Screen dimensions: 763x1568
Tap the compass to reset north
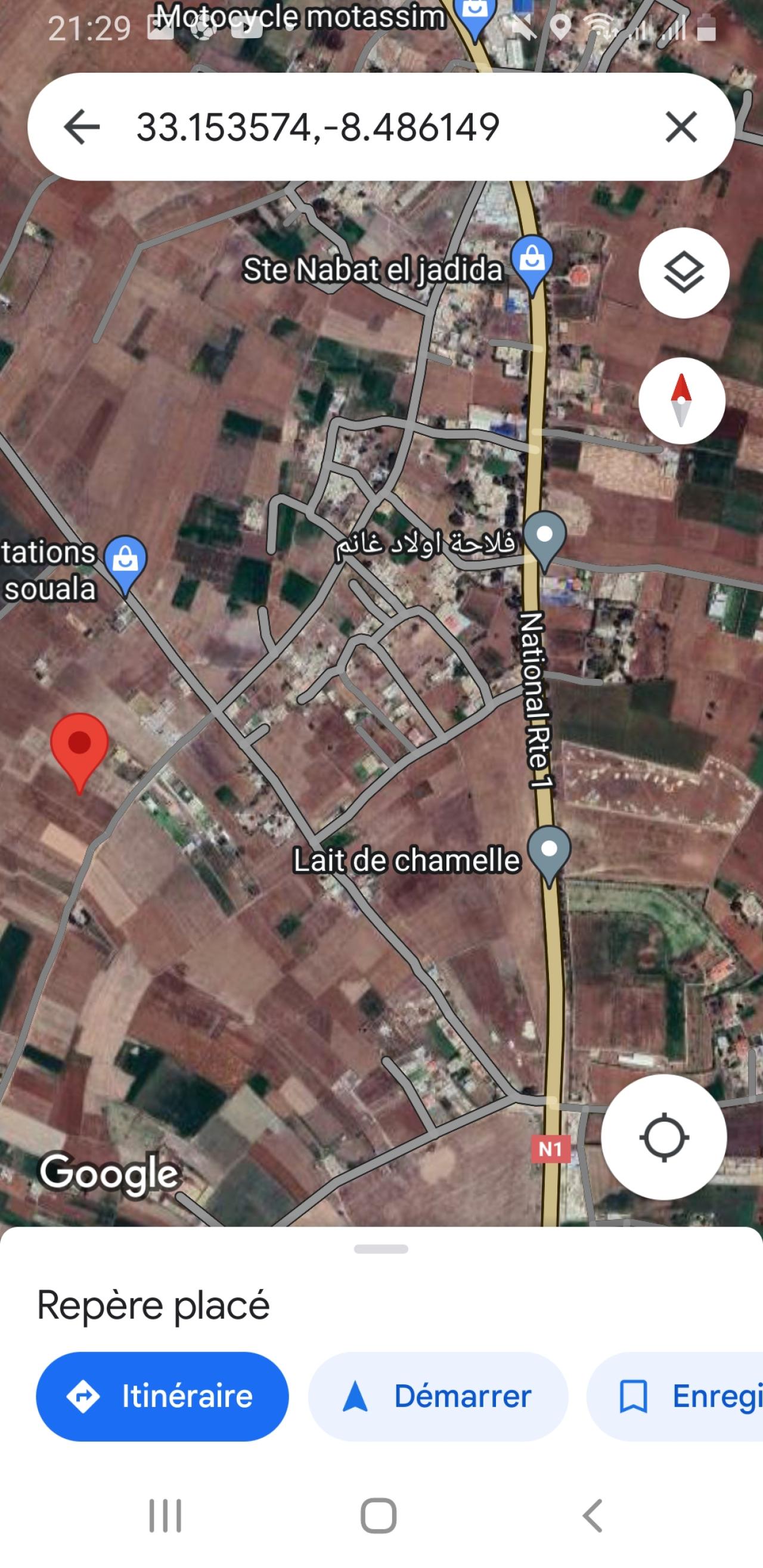coord(681,400)
